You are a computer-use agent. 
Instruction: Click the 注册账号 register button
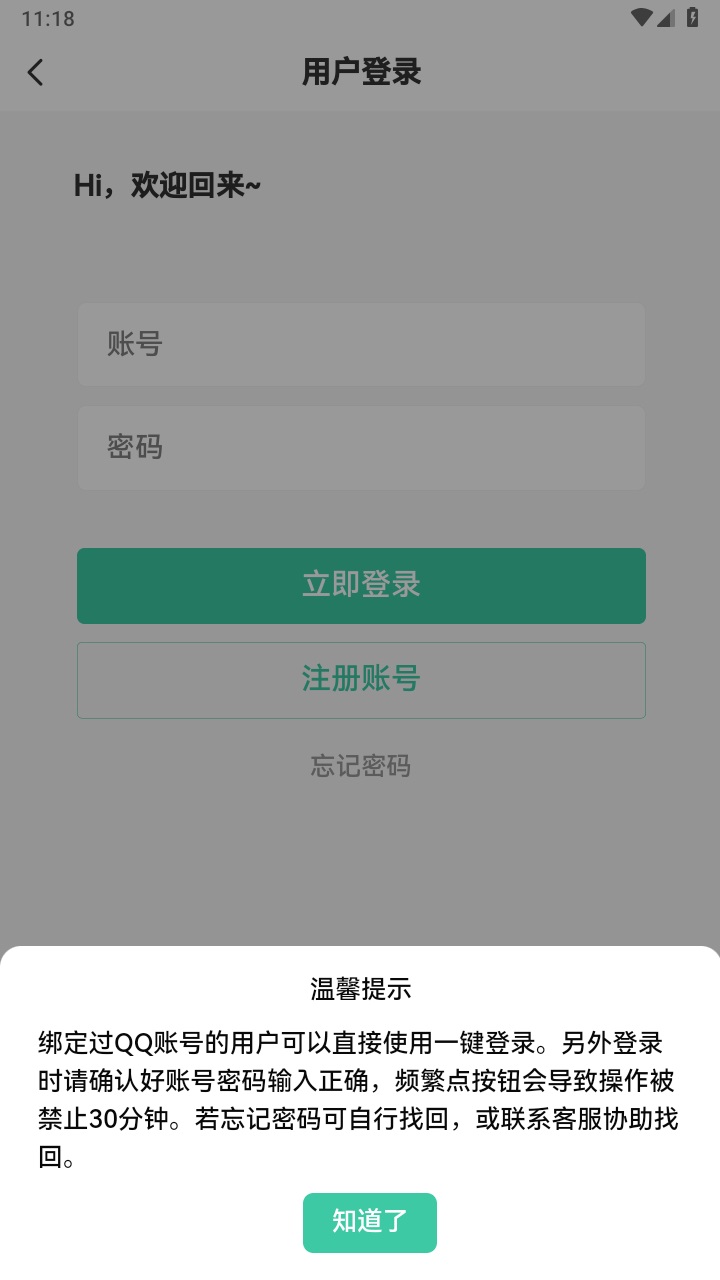[360, 680]
